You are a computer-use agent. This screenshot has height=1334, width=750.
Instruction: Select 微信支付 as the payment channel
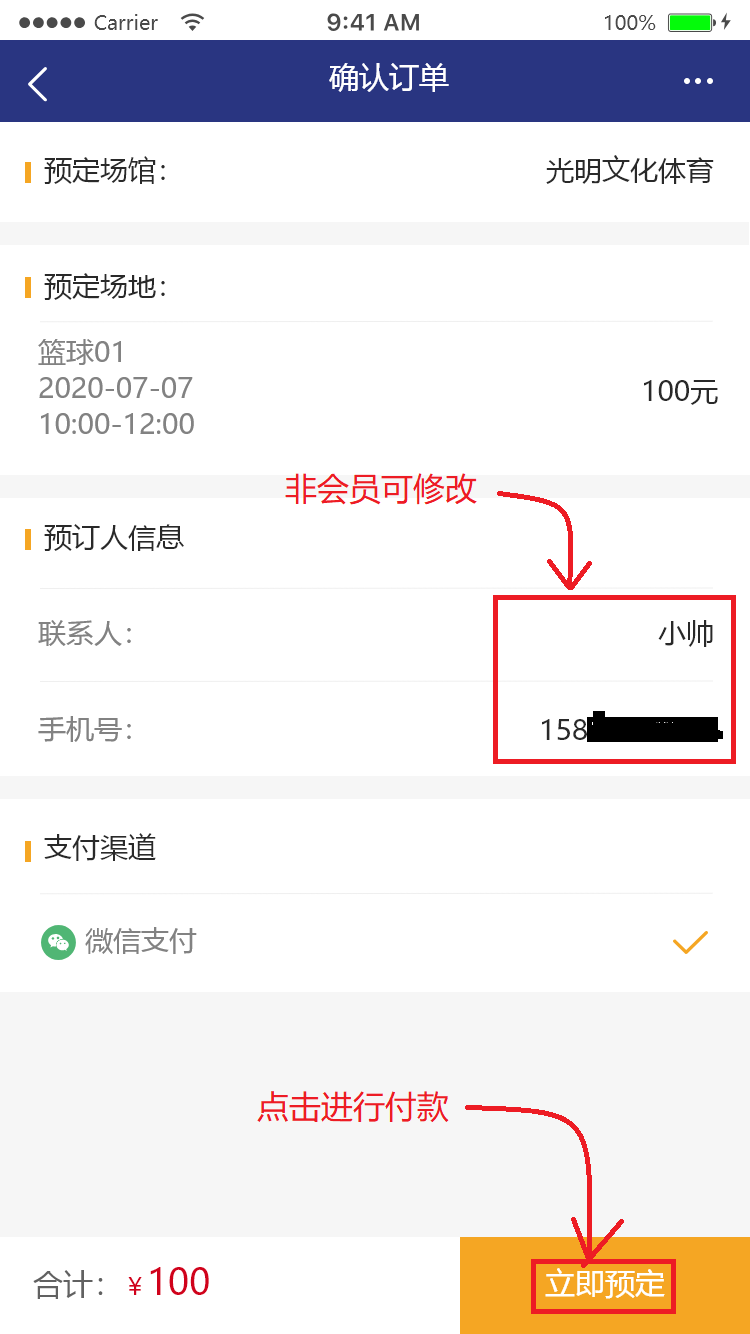pyautogui.click(x=140, y=942)
